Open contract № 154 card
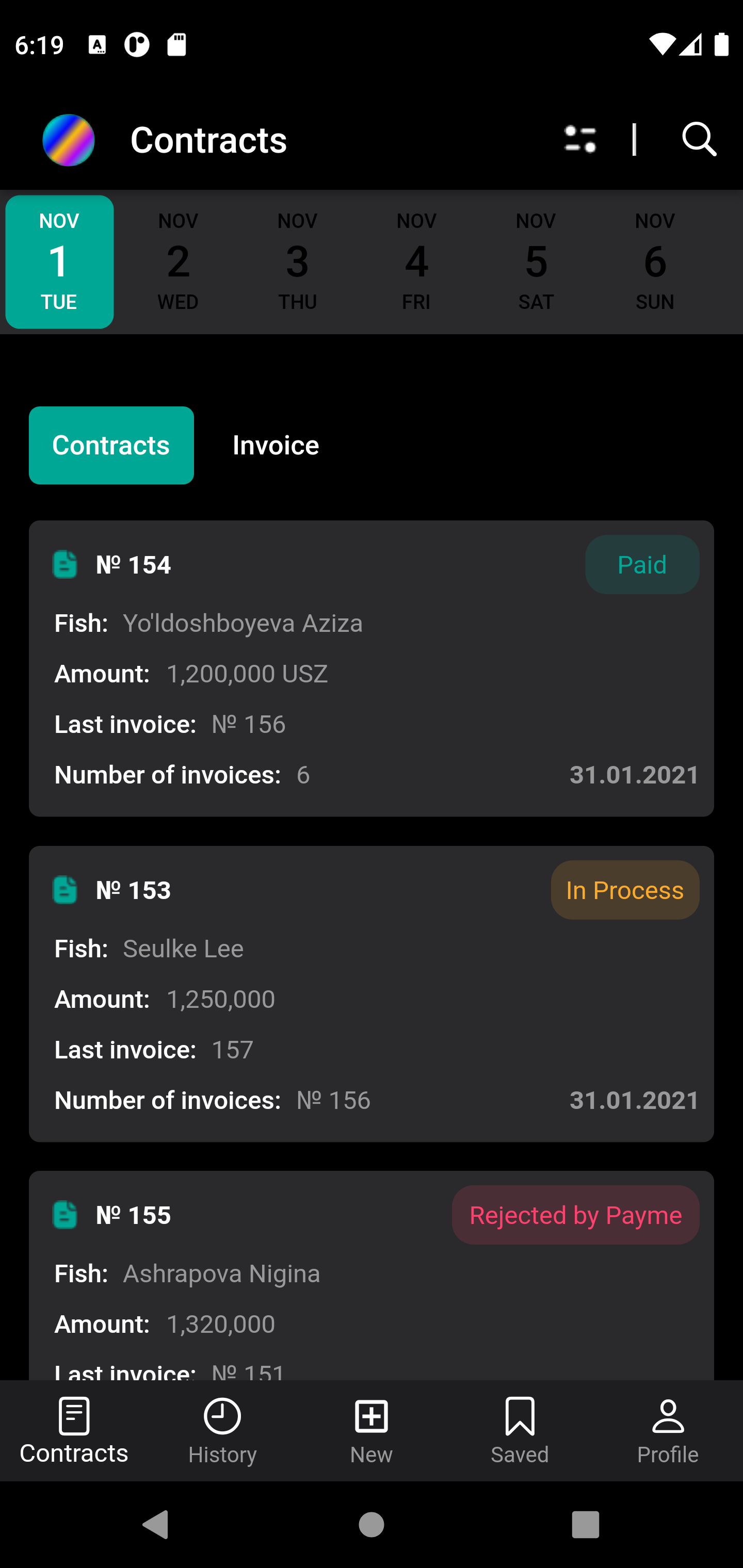Screen dimensions: 743x1568 click(371, 668)
